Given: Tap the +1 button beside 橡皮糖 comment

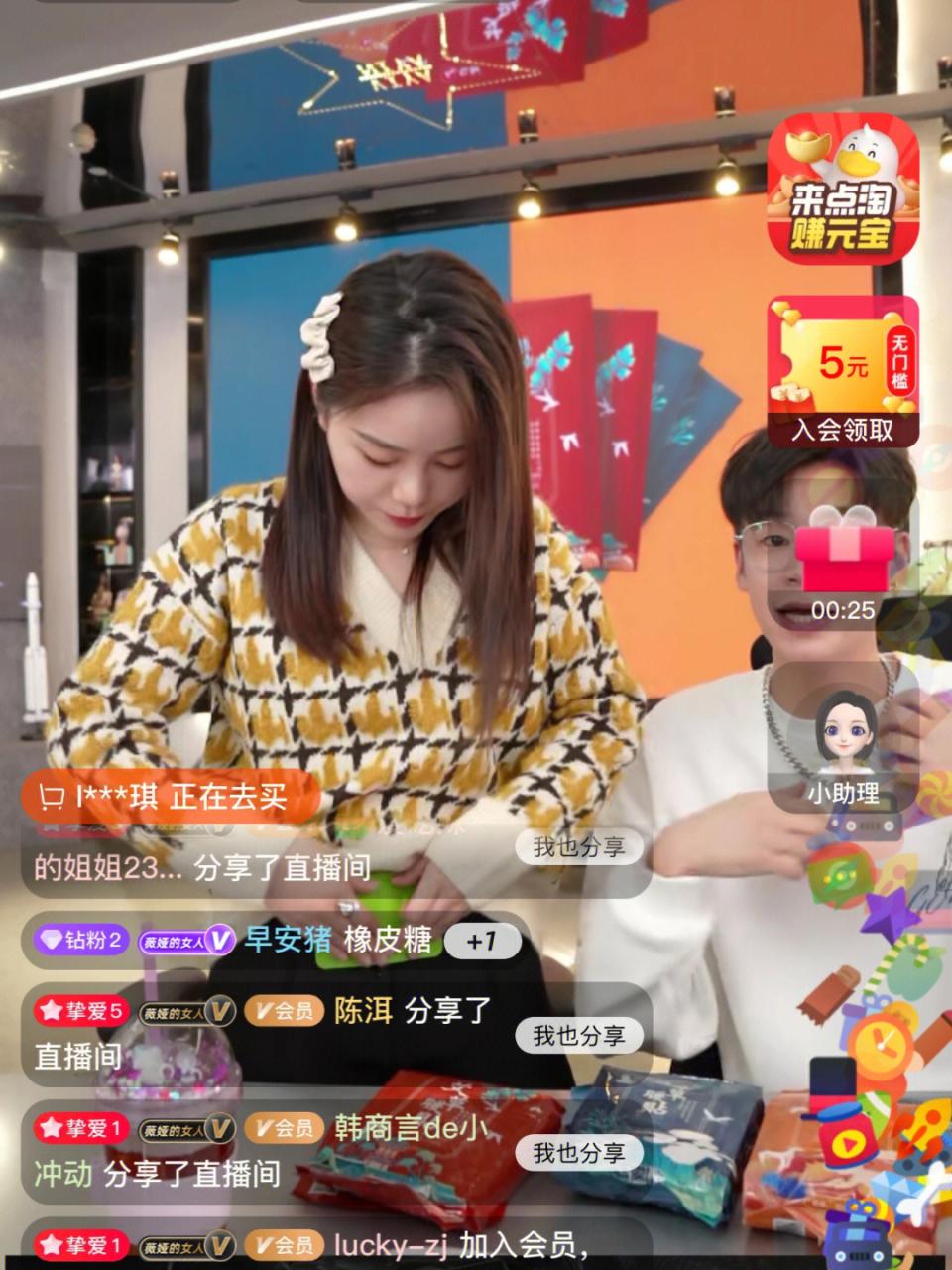Looking at the screenshot, I should [482, 941].
